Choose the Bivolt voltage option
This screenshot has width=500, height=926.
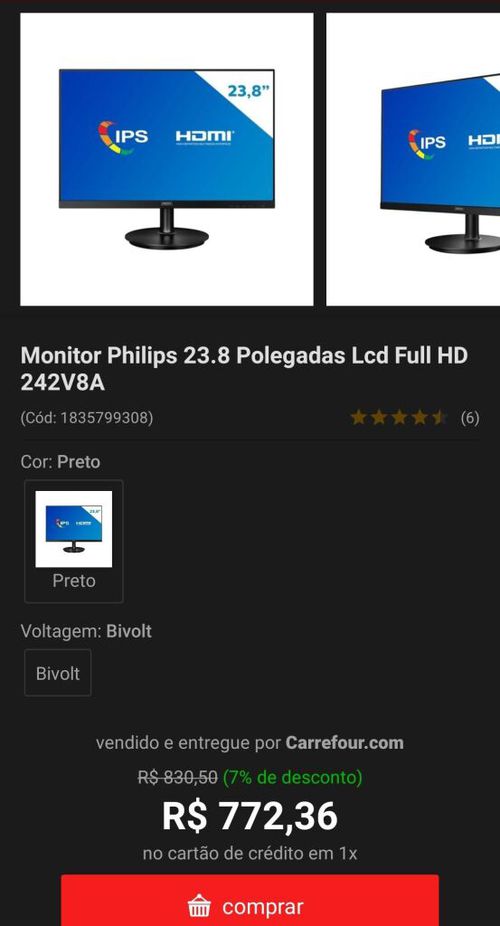pyautogui.click(x=58, y=673)
